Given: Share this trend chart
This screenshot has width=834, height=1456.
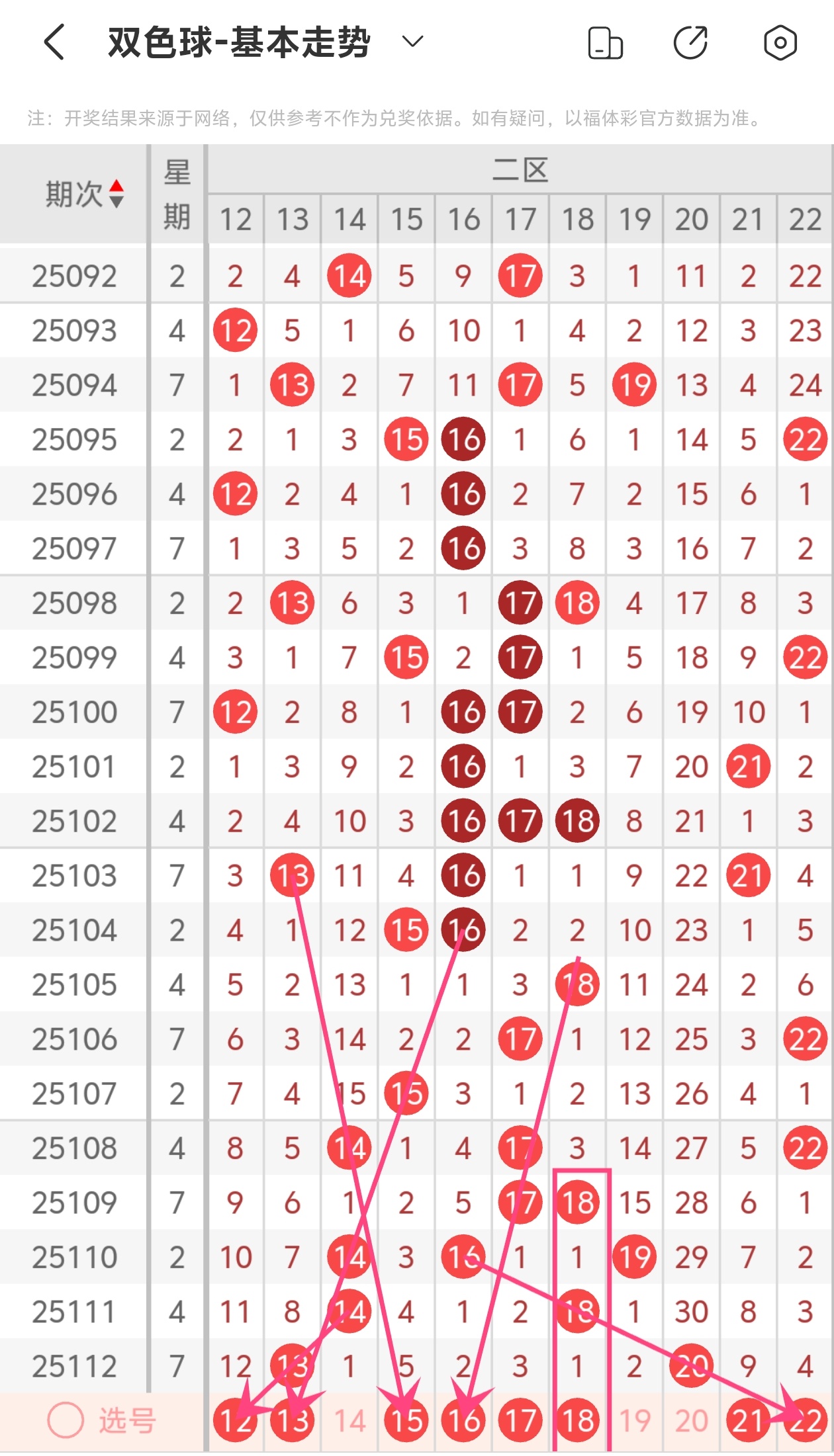Looking at the screenshot, I should (691, 43).
